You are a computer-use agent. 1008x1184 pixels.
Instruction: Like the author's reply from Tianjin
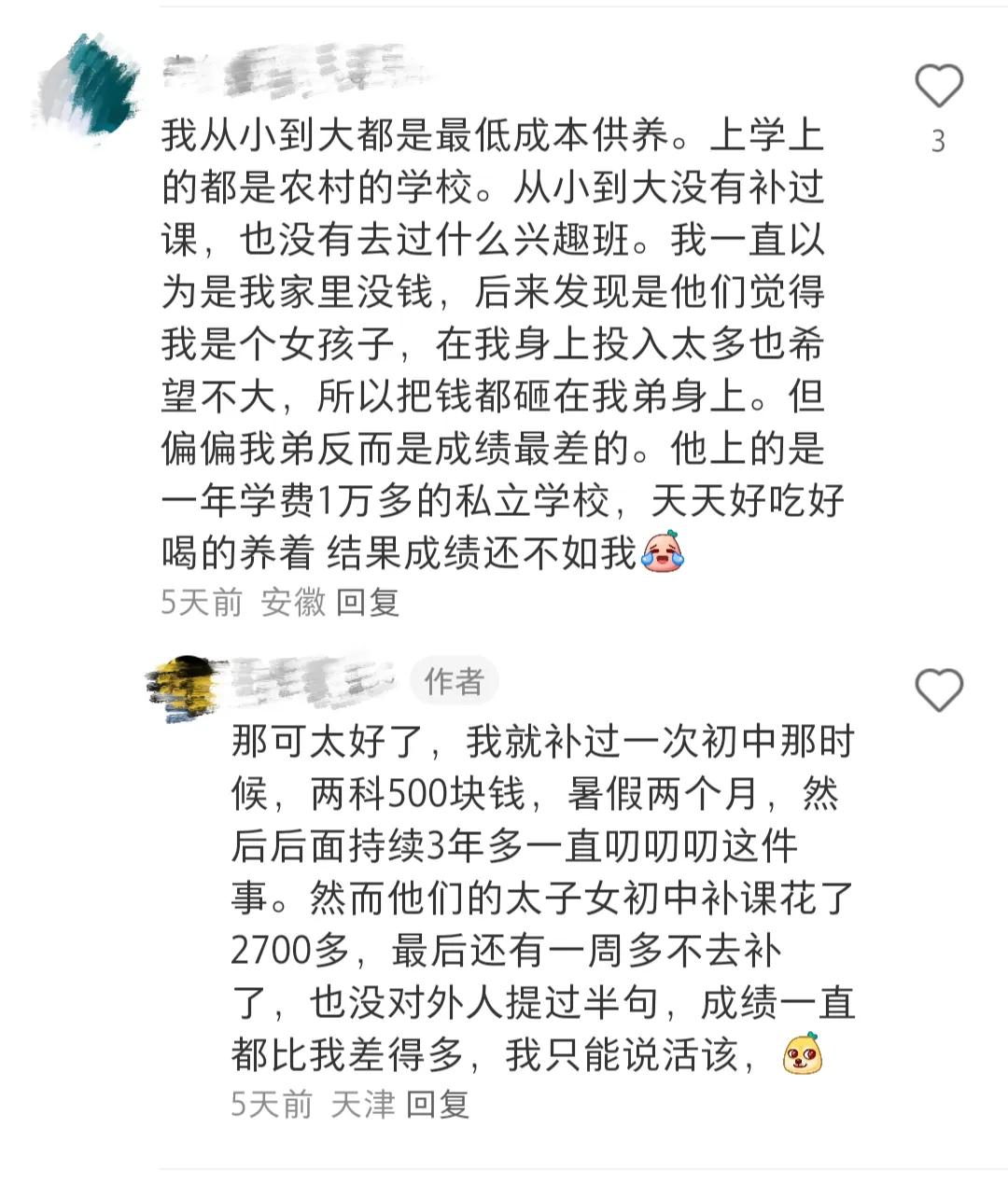pyautogui.click(x=938, y=690)
